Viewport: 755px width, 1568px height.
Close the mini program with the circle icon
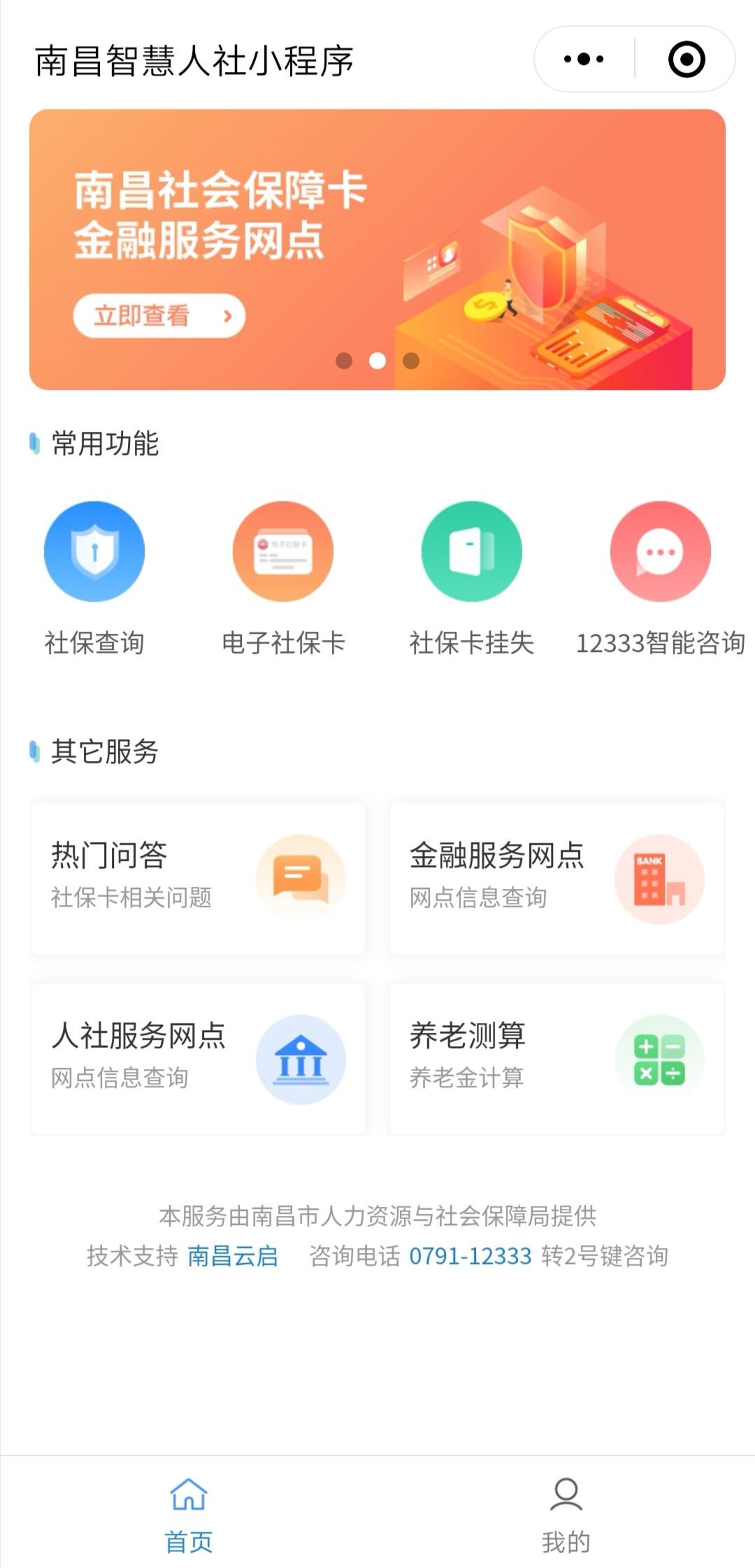click(x=686, y=59)
